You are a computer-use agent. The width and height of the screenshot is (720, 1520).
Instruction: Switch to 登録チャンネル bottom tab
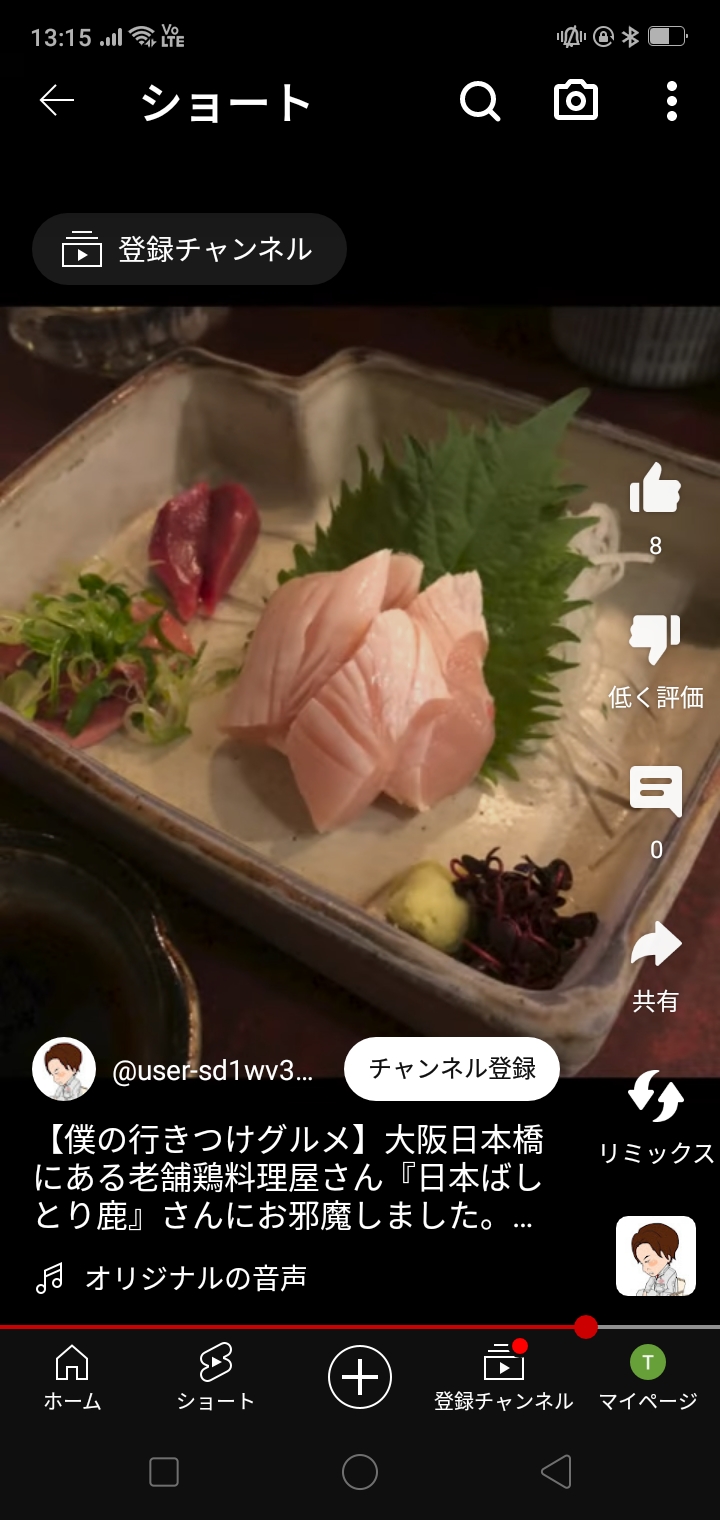click(x=503, y=1377)
